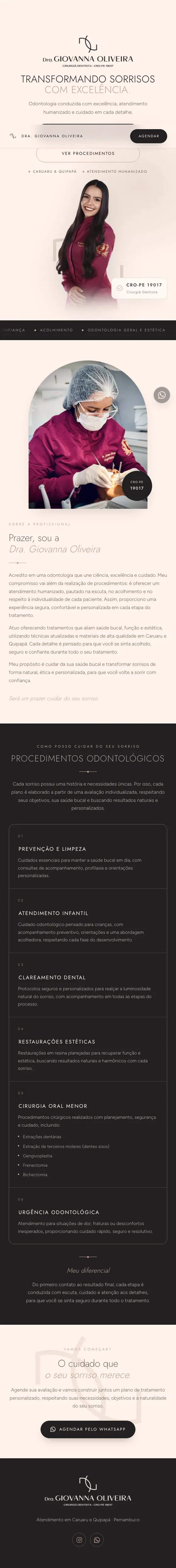The image size is (176, 1568).
Task: Tap the AGENDAR button in the header
Action: coord(148,136)
